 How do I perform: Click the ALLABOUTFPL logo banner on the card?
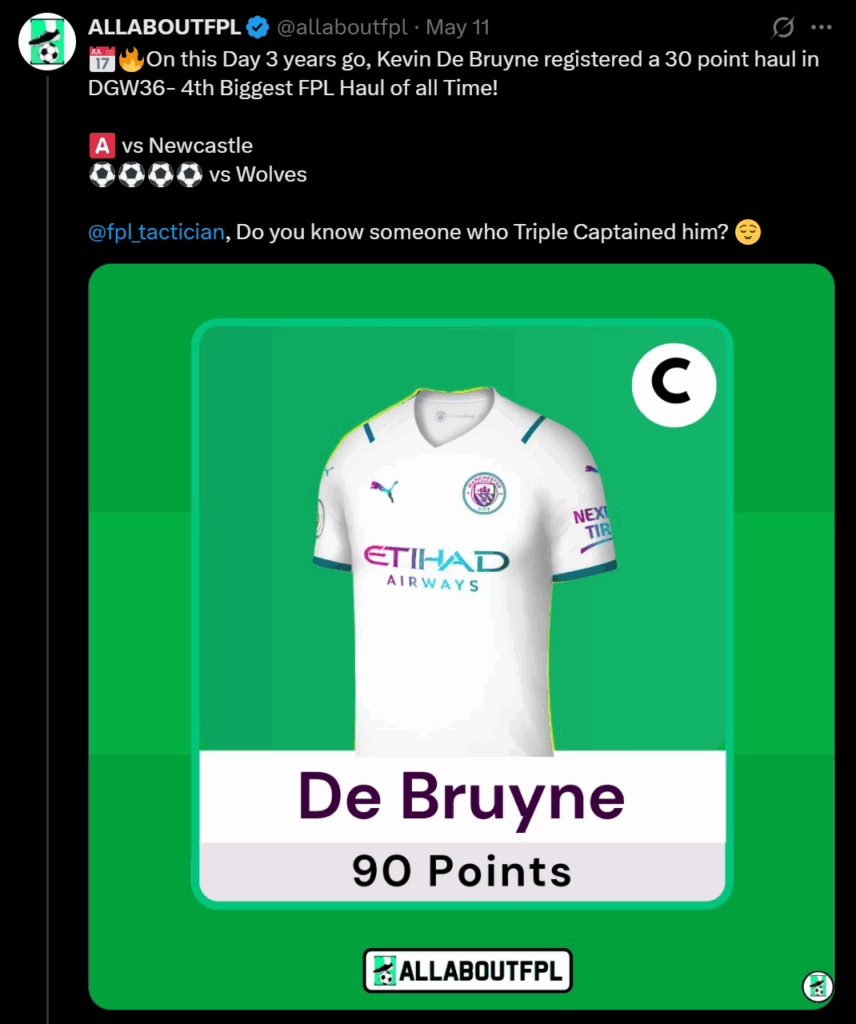pos(467,969)
